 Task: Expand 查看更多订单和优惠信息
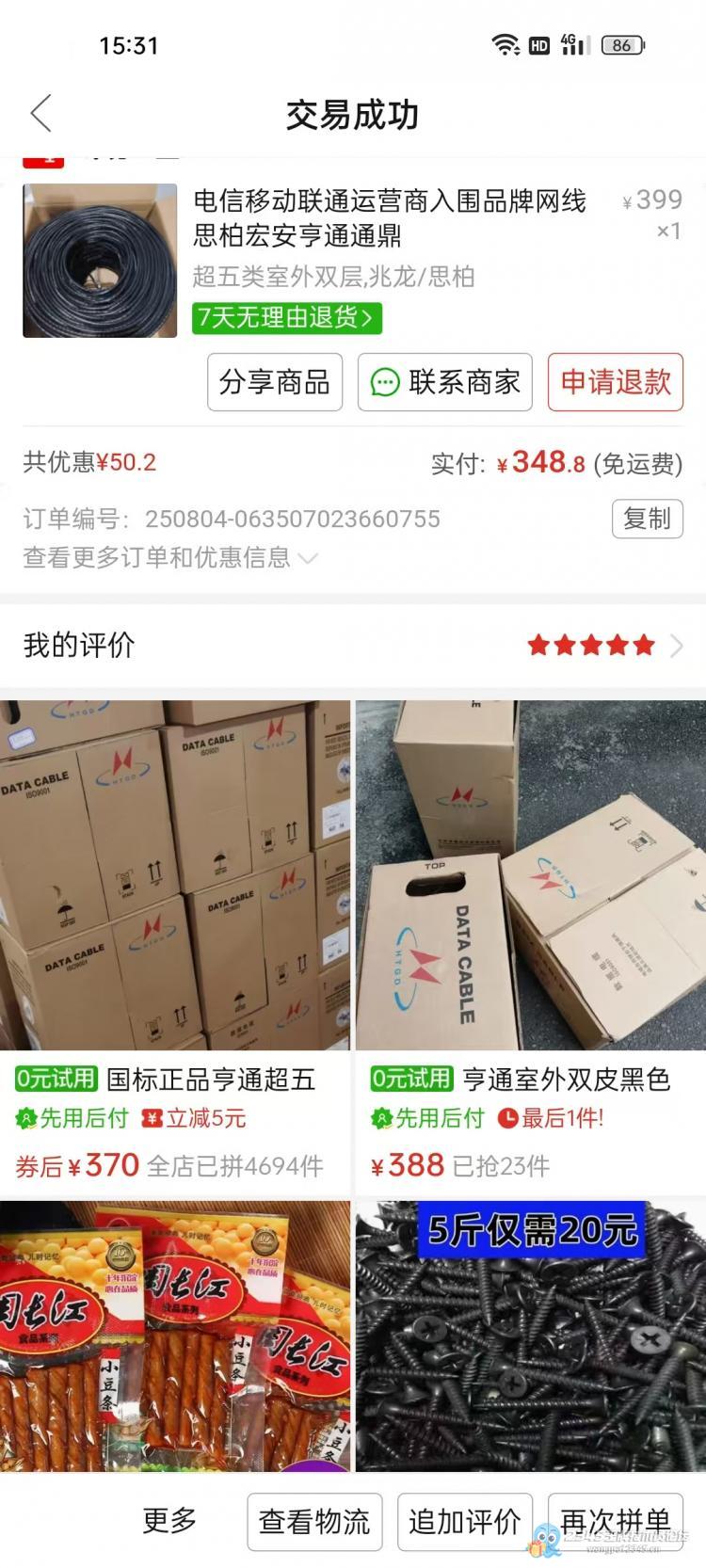169,558
